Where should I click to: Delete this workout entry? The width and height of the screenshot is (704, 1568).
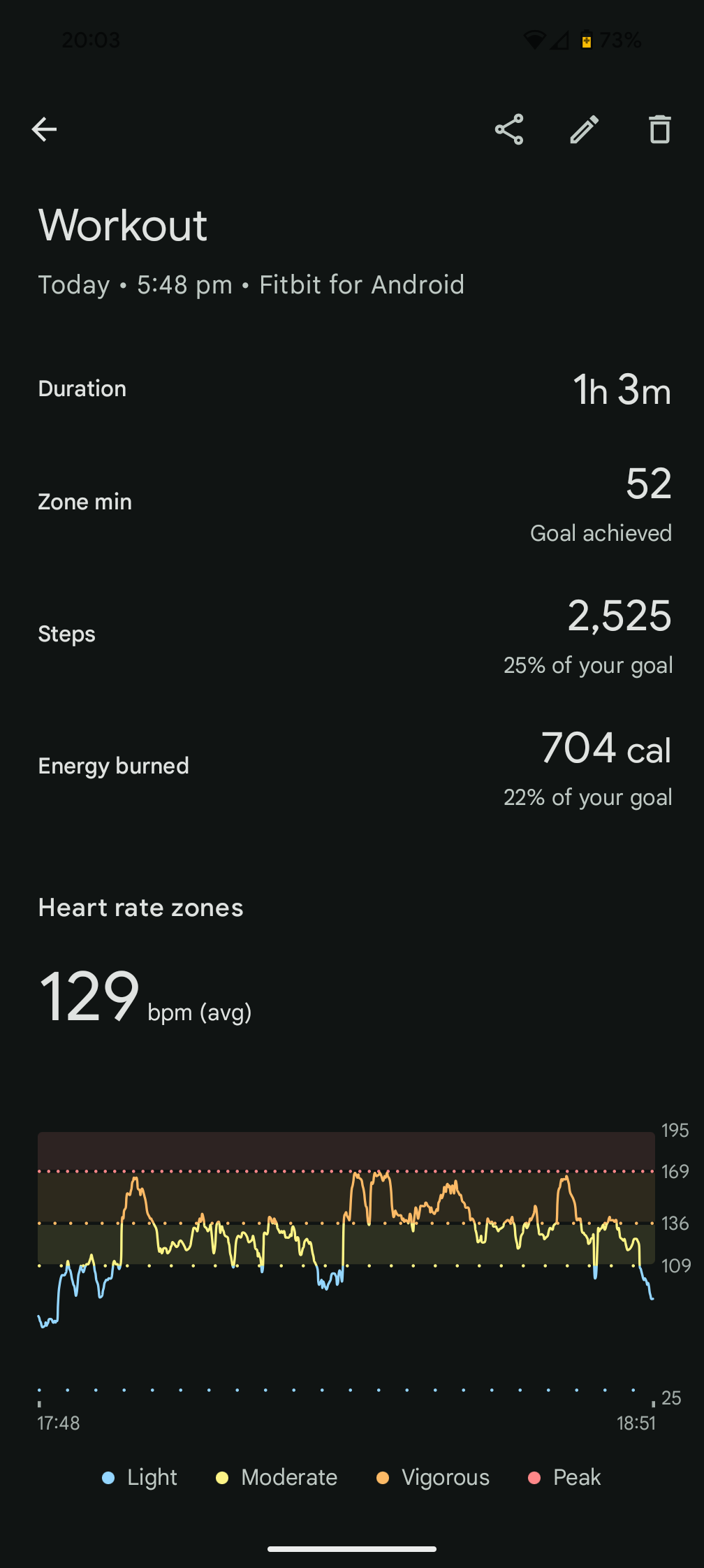(x=659, y=129)
